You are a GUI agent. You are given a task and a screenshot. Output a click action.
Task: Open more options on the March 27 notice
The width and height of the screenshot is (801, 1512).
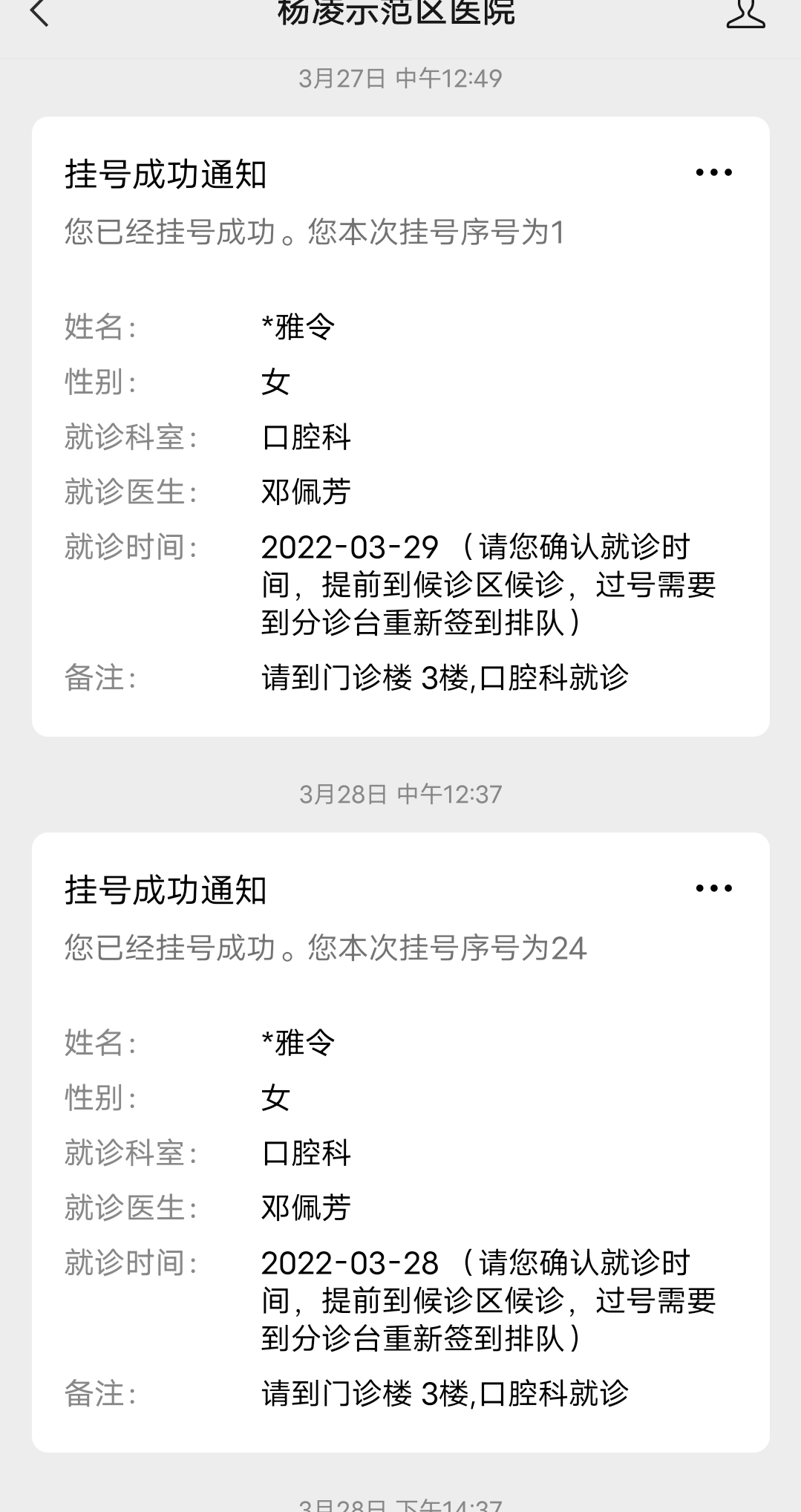(x=713, y=173)
